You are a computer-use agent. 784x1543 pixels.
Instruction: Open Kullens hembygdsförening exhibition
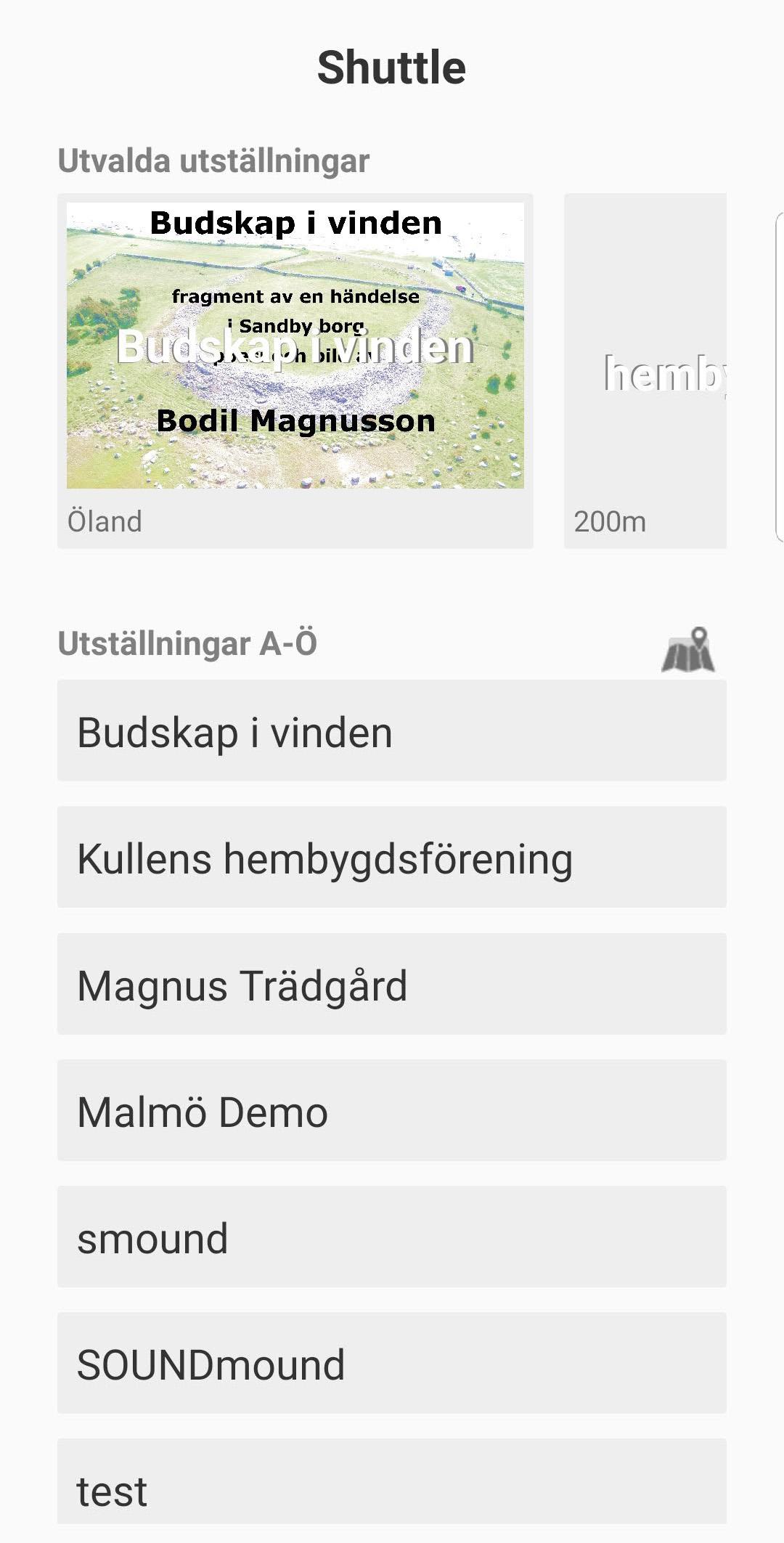[x=392, y=857]
